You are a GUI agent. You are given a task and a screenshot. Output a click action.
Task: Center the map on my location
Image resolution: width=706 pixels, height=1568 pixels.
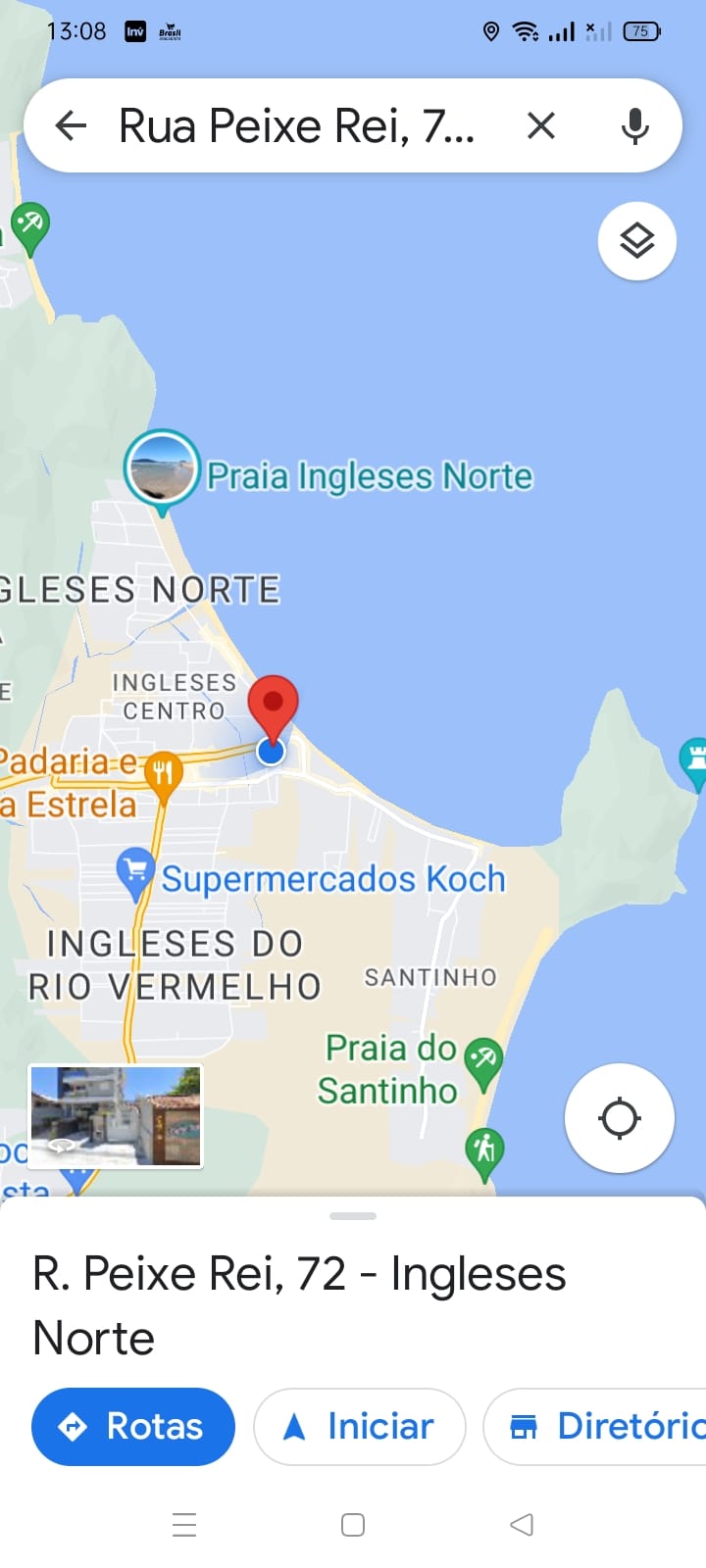(x=619, y=1118)
